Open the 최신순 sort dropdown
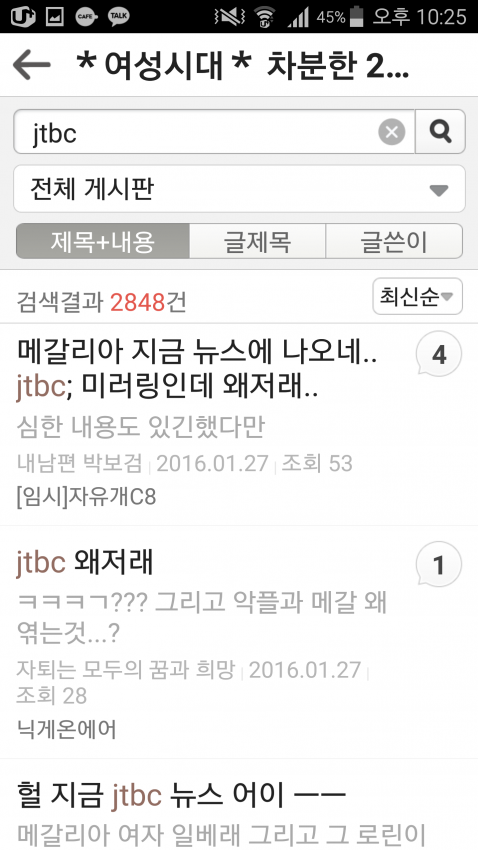478x850 pixels. [417, 297]
